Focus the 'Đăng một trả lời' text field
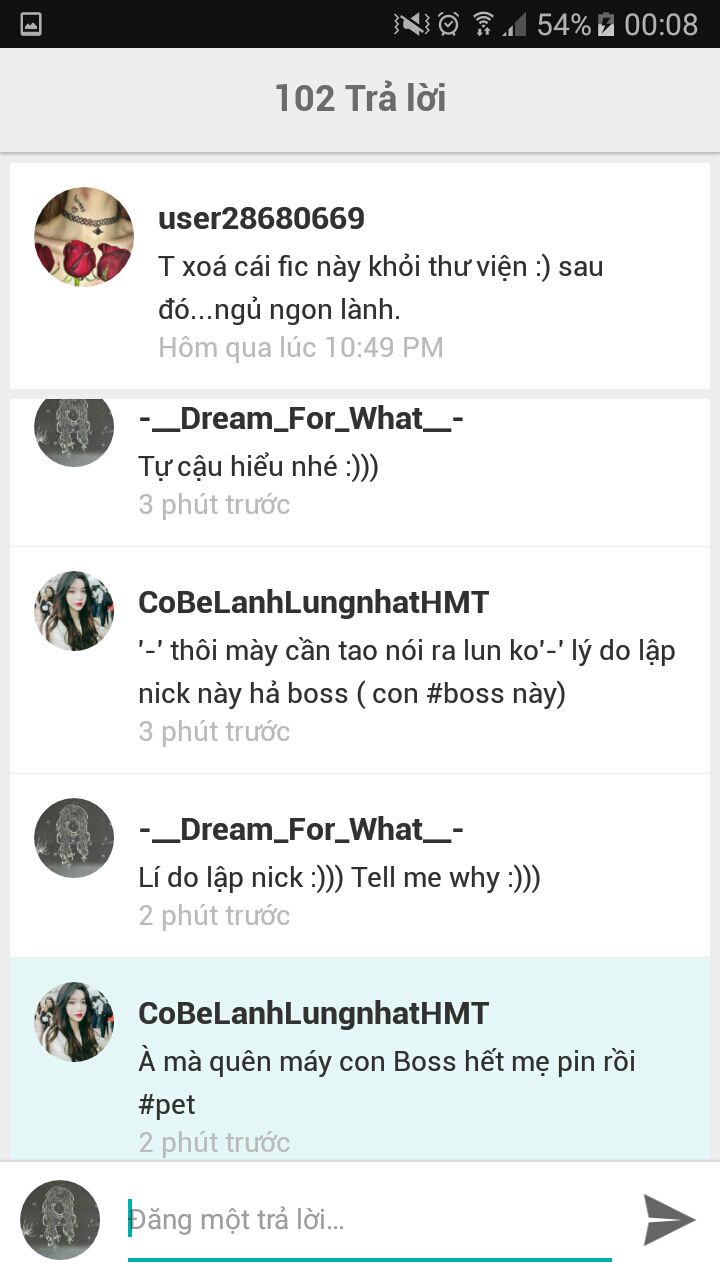The image size is (720, 1280). click(370, 1220)
